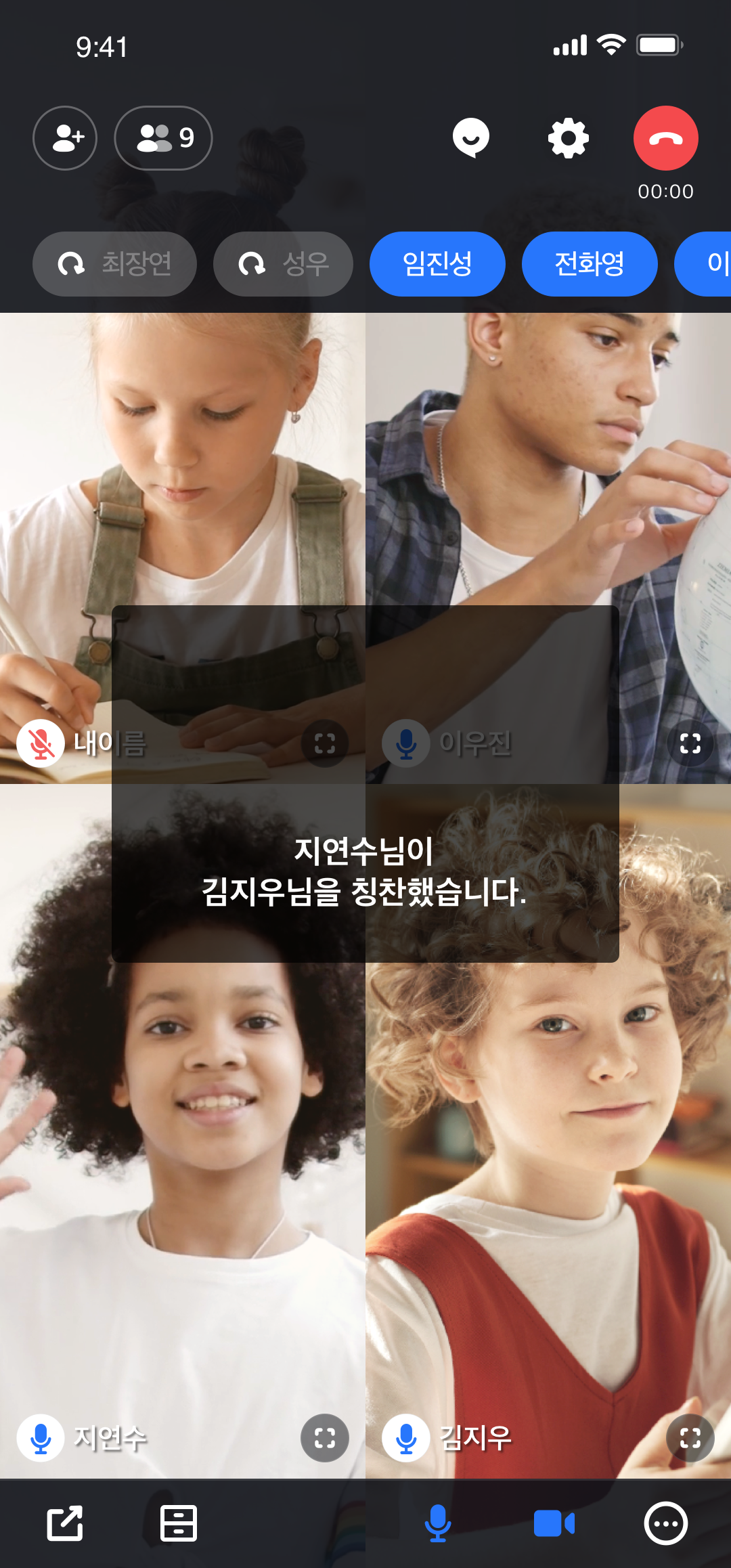Open the participant list showing 9 people
This screenshot has width=731, height=1568.
pos(163,138)
